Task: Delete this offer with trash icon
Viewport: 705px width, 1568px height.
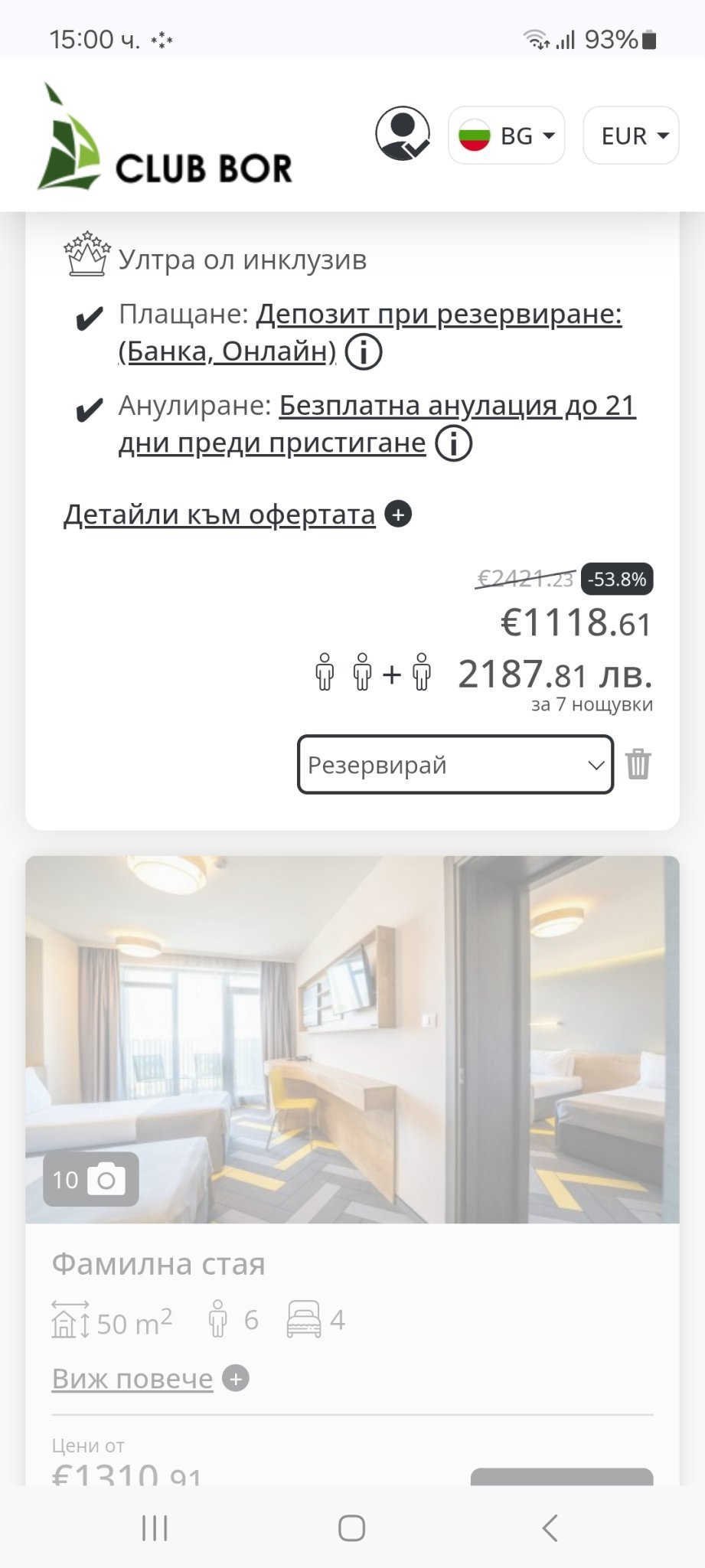Action: (x=638, y=764)
